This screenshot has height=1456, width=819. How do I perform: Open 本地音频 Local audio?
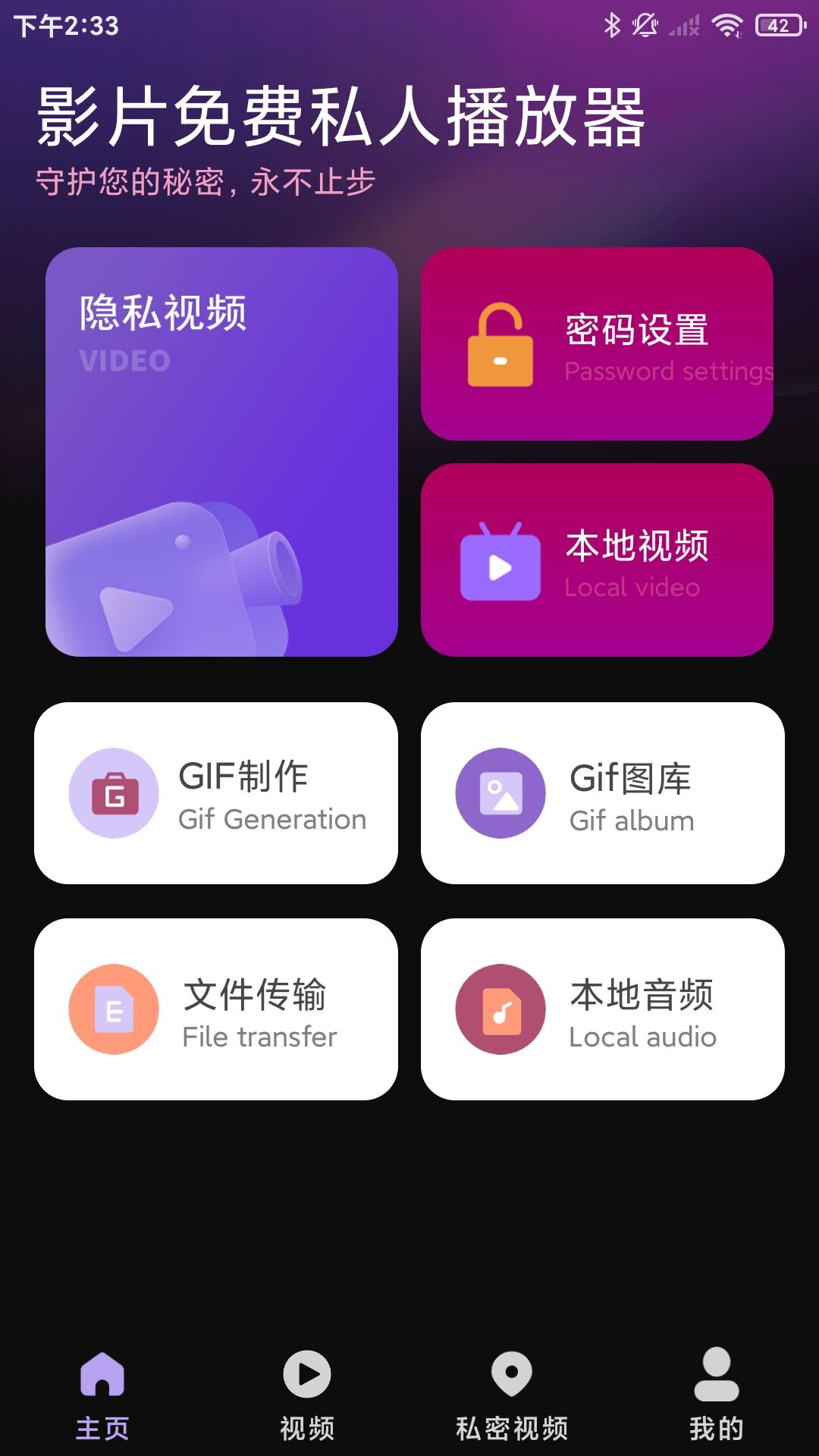pyautogui.click(x=602, y=1009)
